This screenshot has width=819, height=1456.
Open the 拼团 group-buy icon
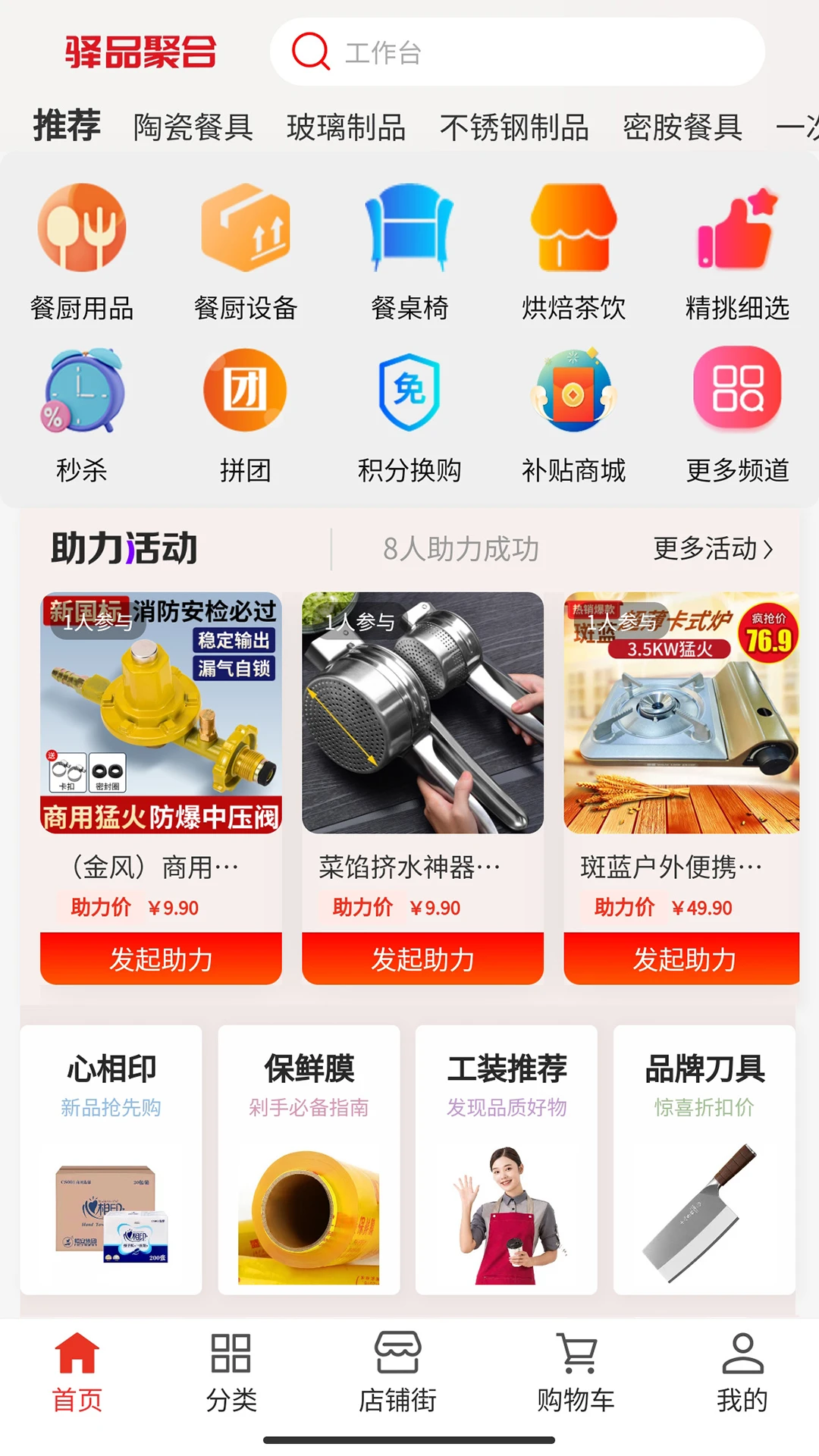(245, 391)
